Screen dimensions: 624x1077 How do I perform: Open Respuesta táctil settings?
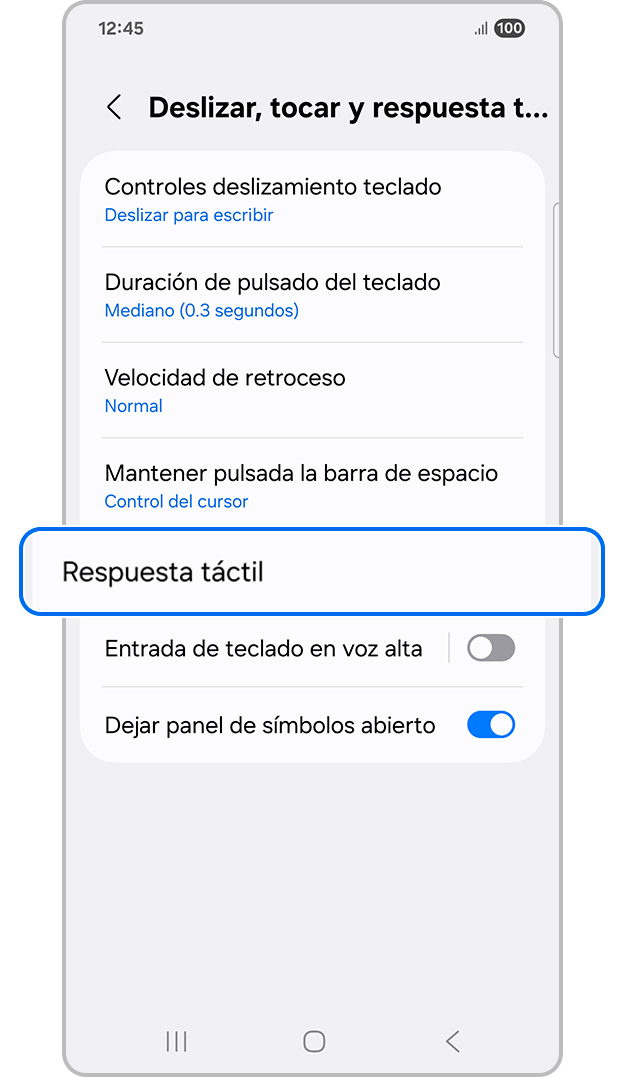pos(312,572)
